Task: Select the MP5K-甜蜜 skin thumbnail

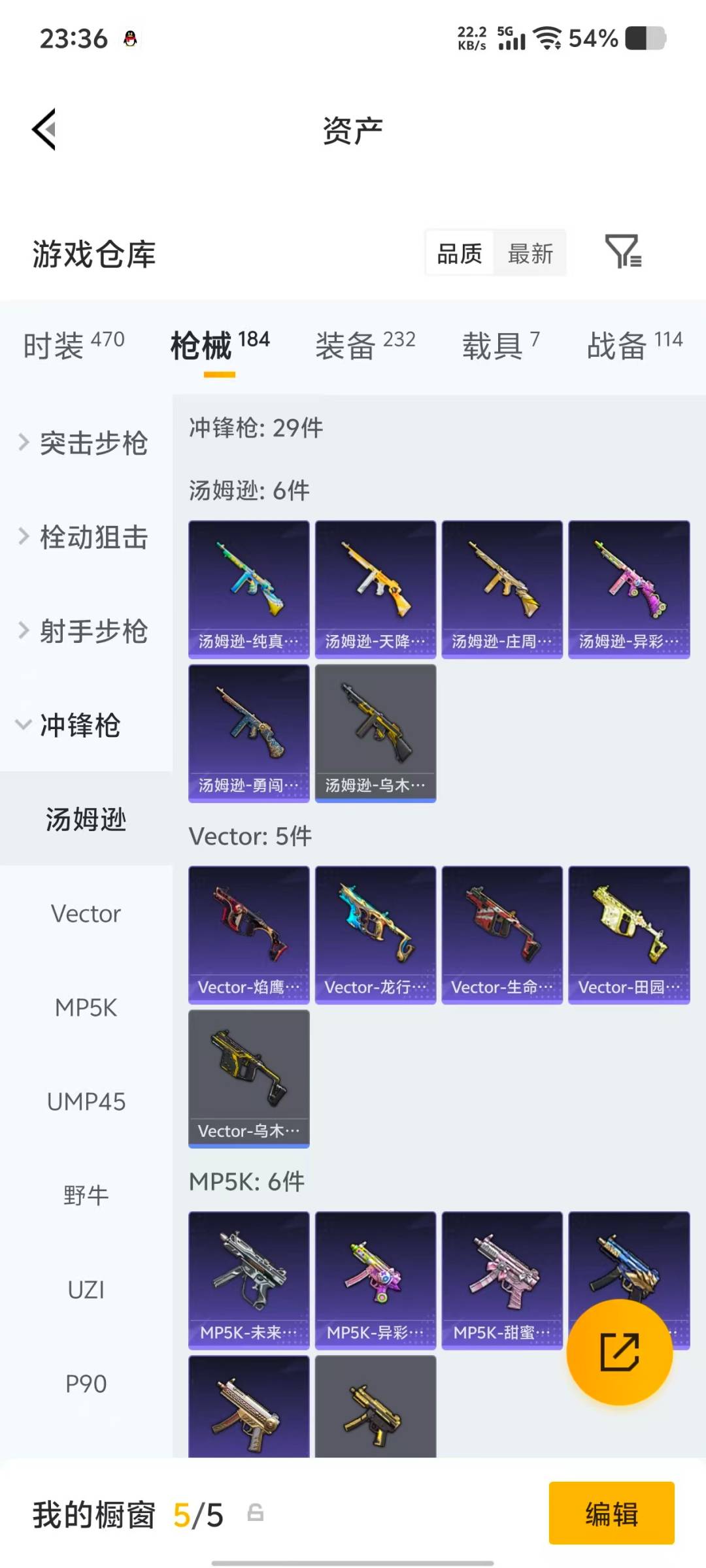Action: (502, 1279)
